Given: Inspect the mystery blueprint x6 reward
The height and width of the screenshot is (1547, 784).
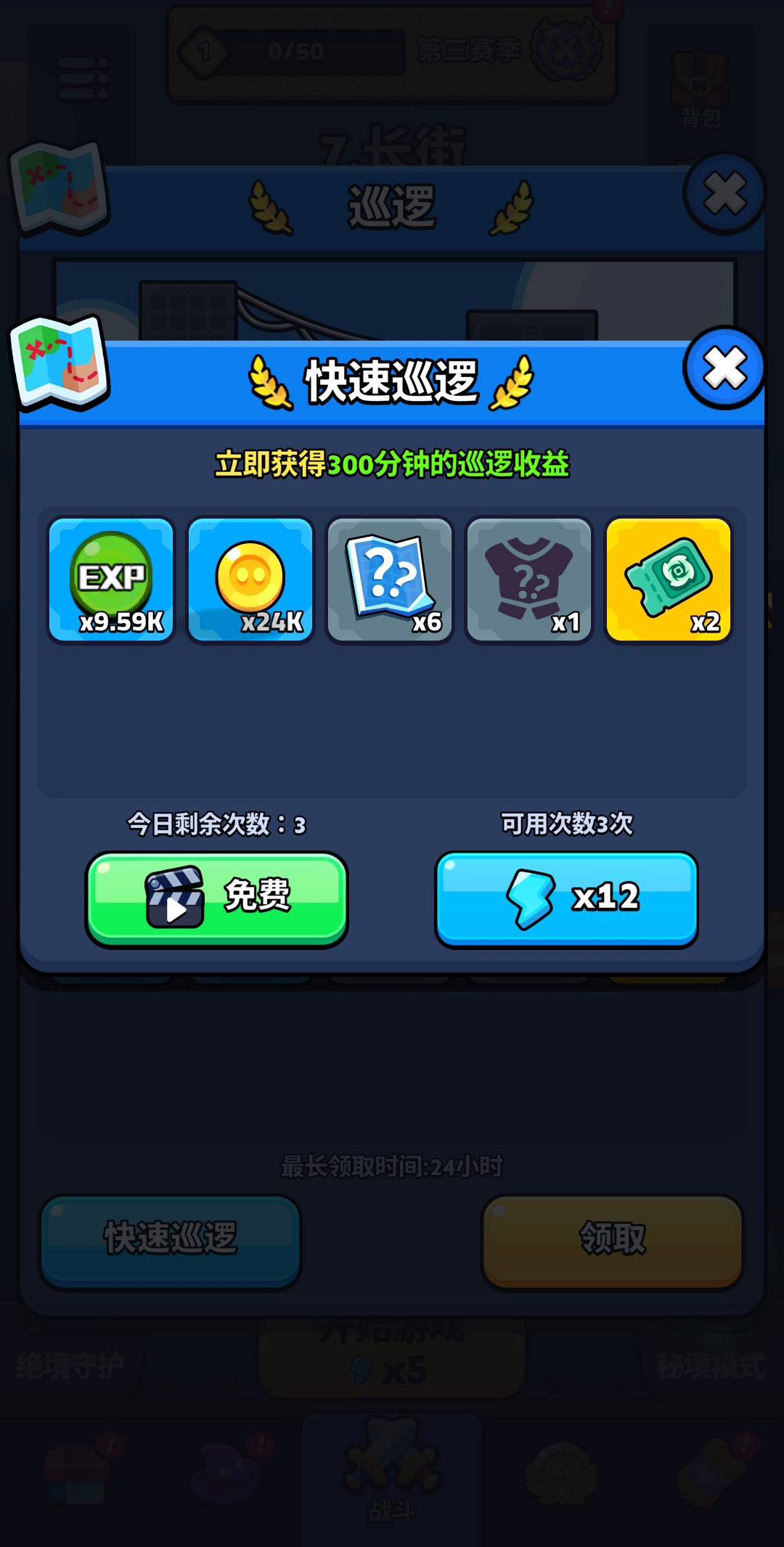Looking at the screenshot, I should pyautogui.click(x=390, y=580).
